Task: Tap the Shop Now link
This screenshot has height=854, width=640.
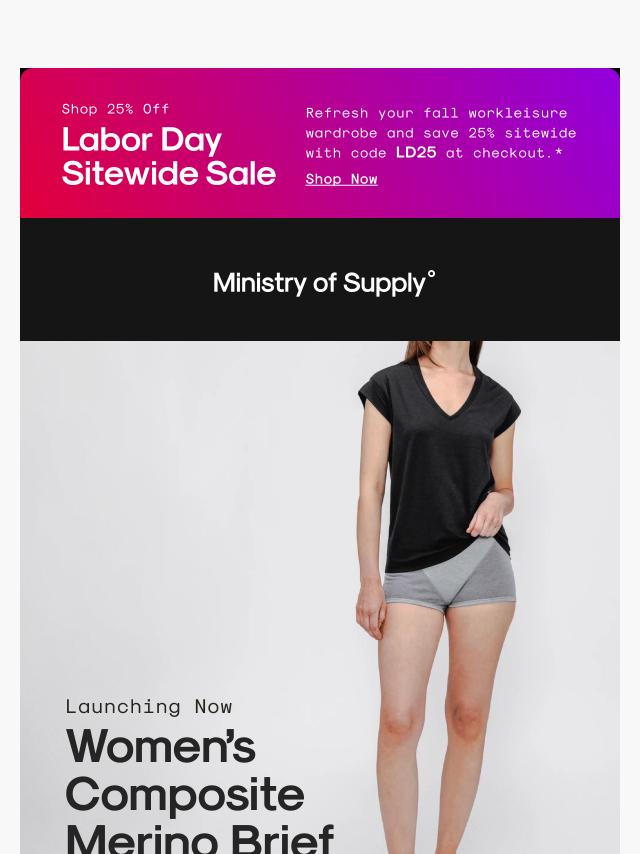Action: coord(341,179)
